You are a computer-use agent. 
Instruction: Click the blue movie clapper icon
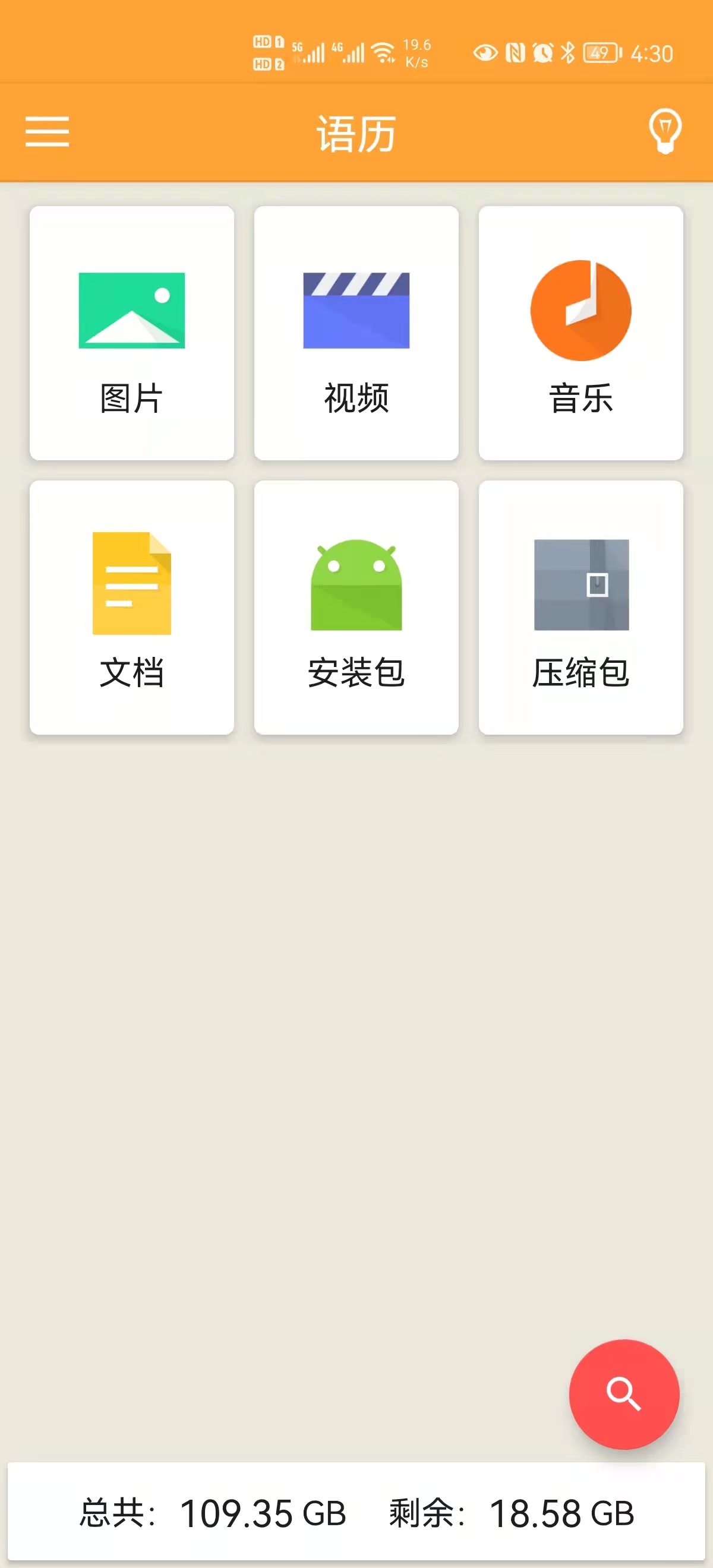point(355,309)
